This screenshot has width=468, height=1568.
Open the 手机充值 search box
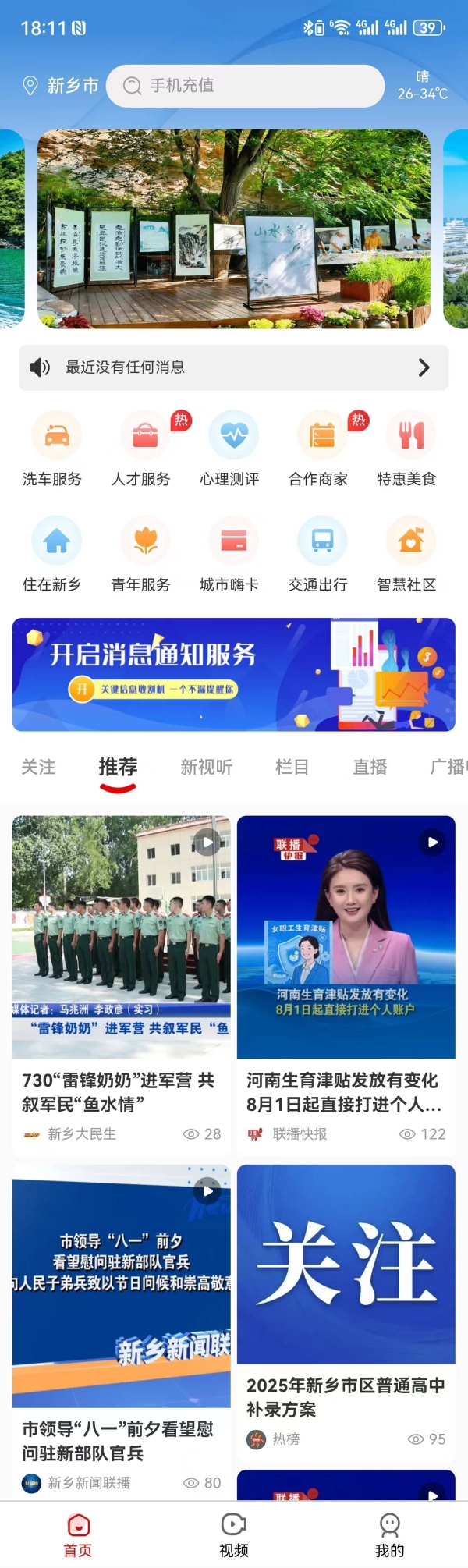(x=245, y=86)
